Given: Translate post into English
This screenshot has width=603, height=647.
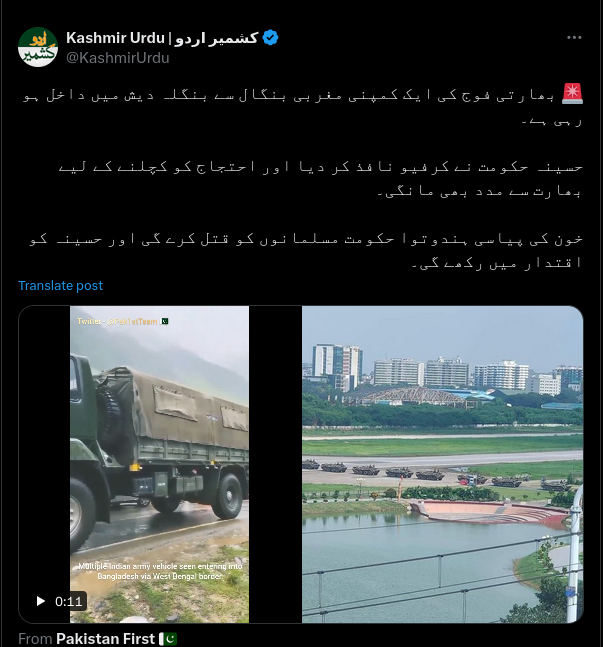Looking at the screenshot, I should point(60,285).
